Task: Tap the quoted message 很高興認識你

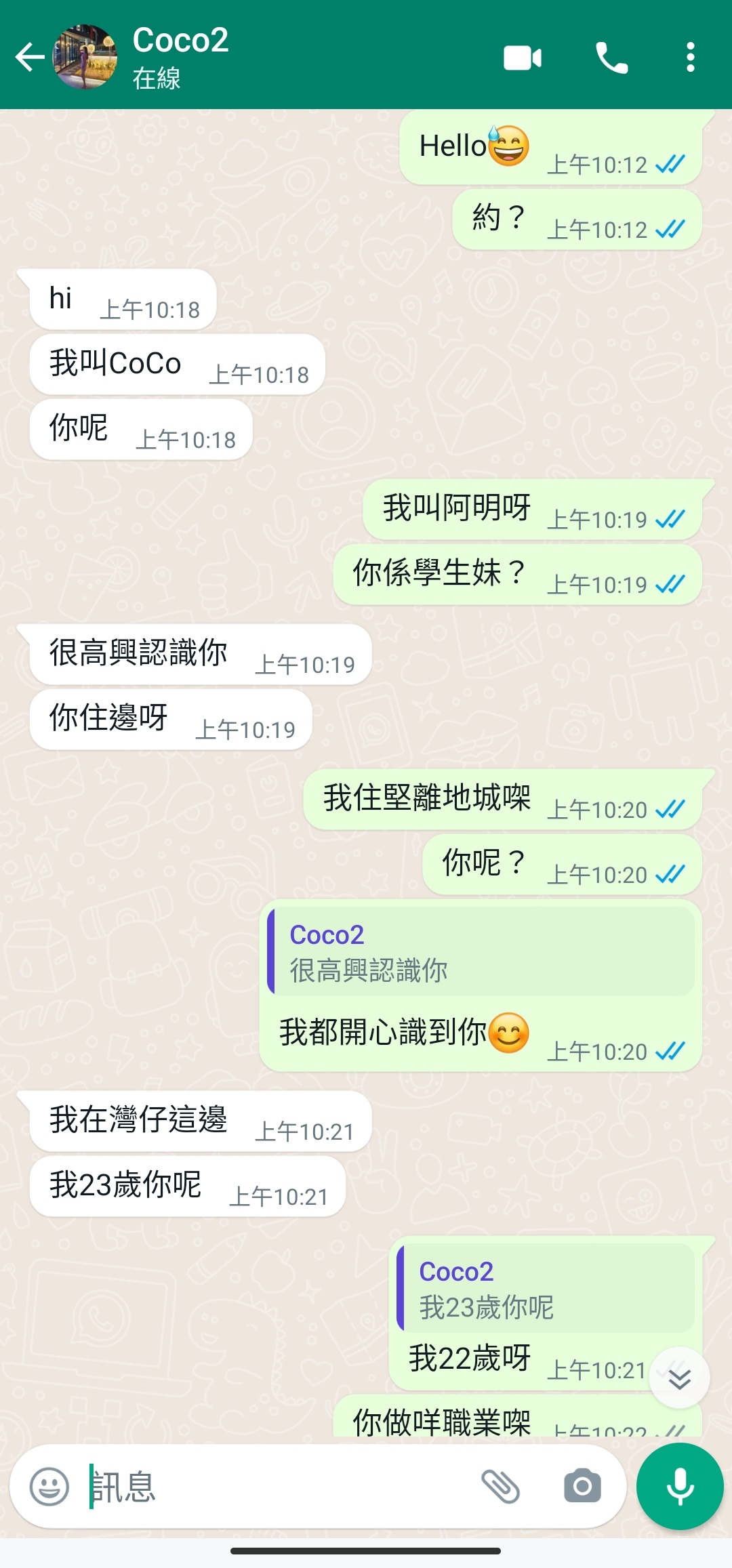Action: pos(481,952)
